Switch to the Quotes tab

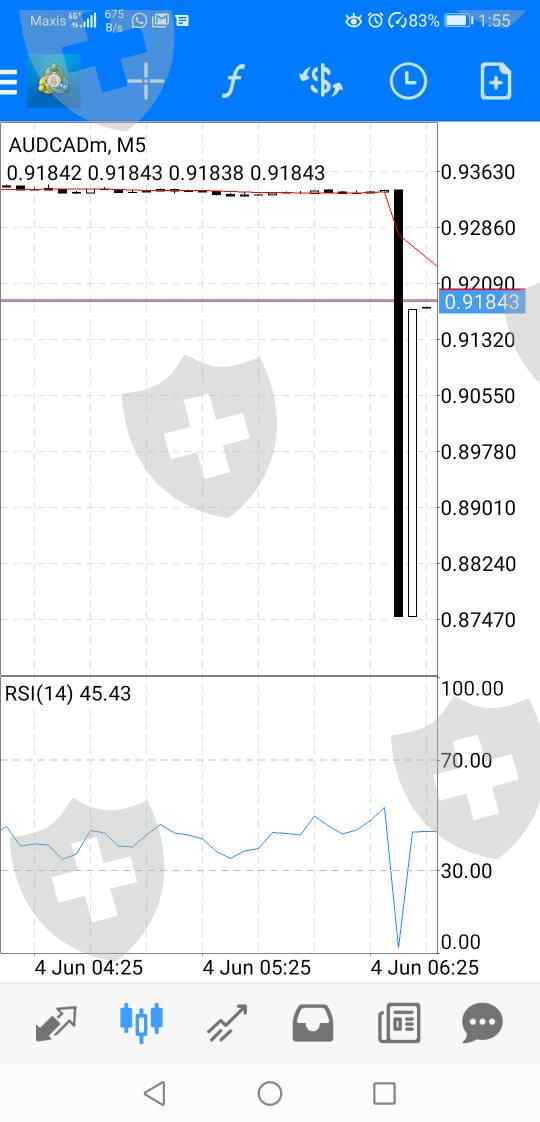56,1023
